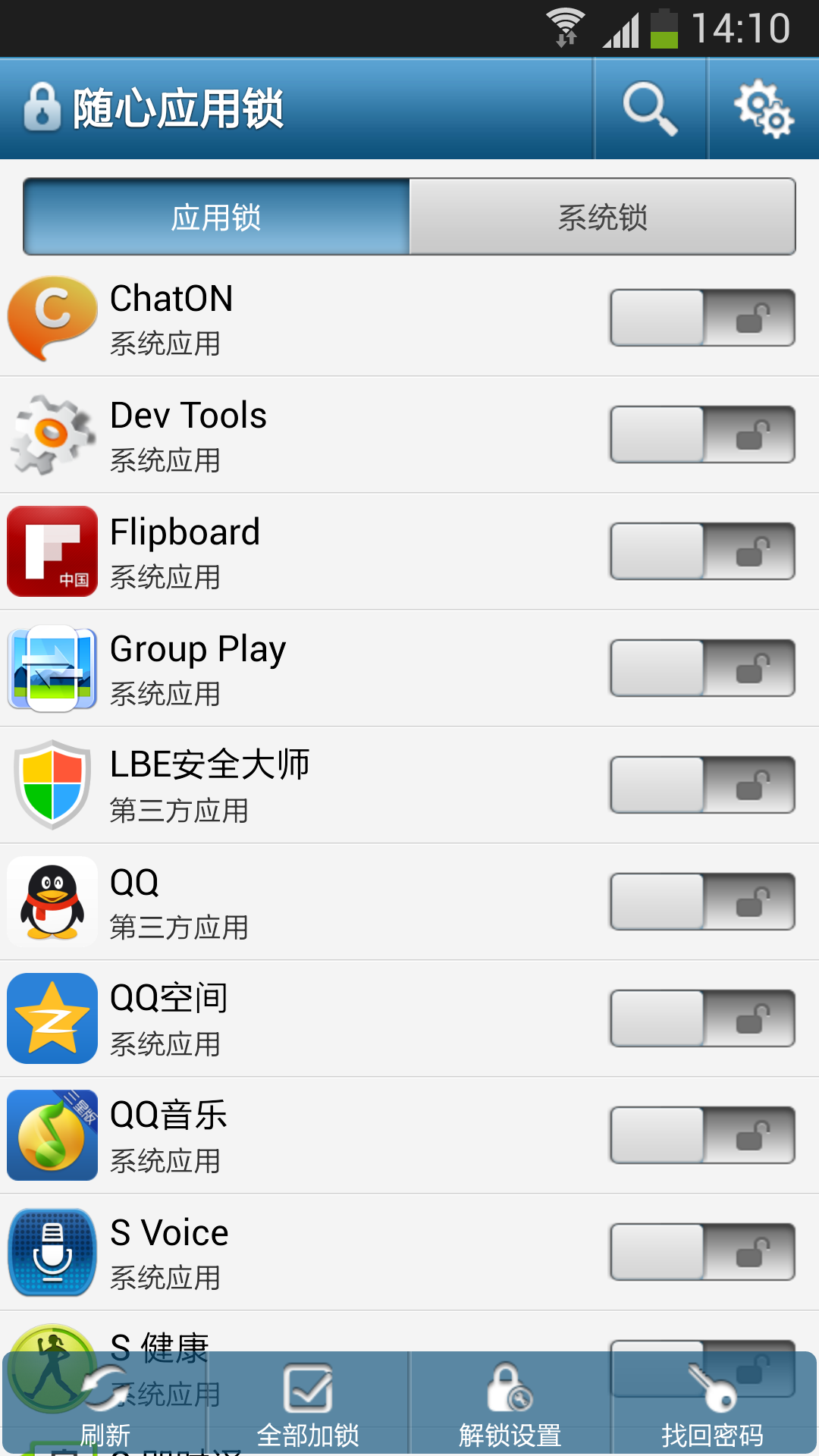Click the S Voice microphone icon

click(x=51, y=1252)
